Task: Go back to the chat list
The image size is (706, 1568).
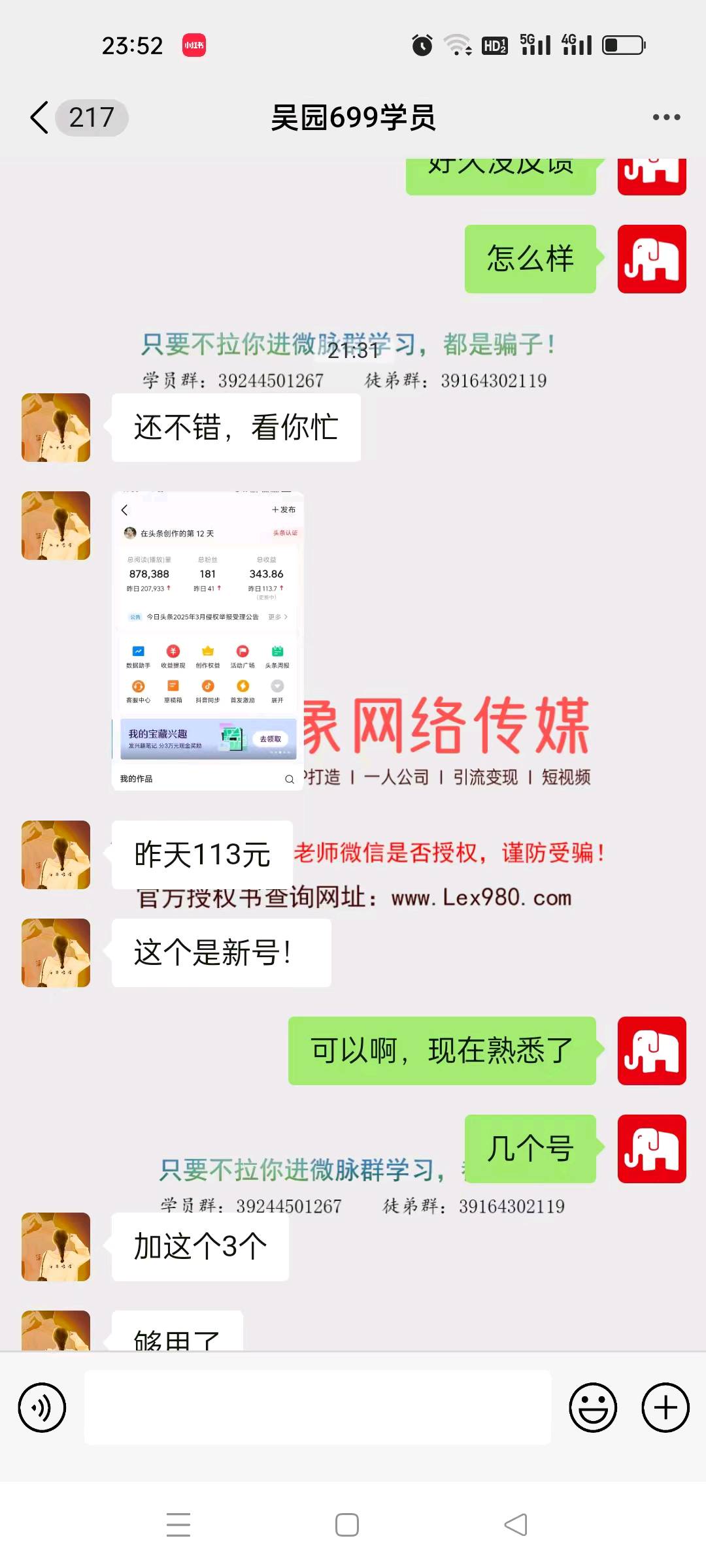Action: coord(41,118)
